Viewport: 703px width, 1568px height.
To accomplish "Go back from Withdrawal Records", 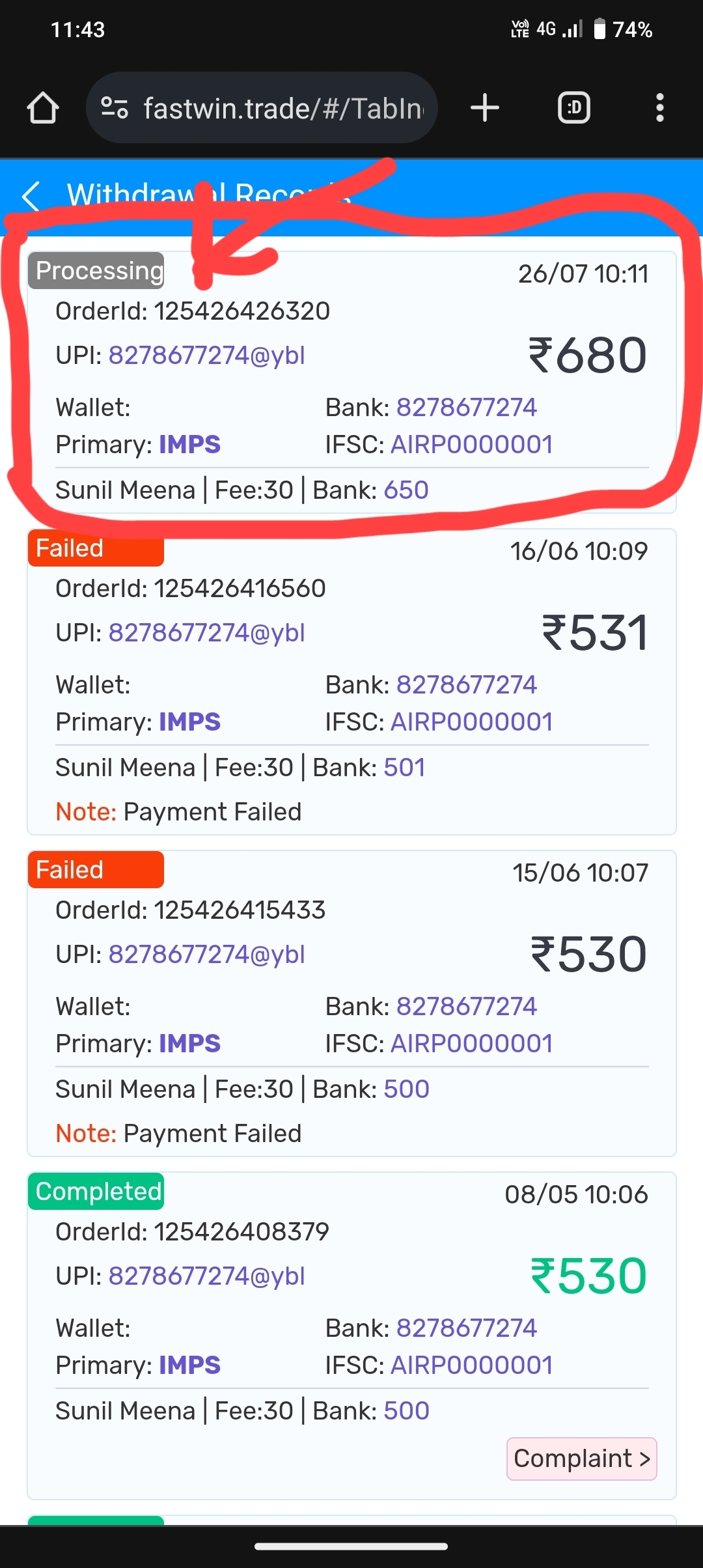I will click(x=31, y=195).
